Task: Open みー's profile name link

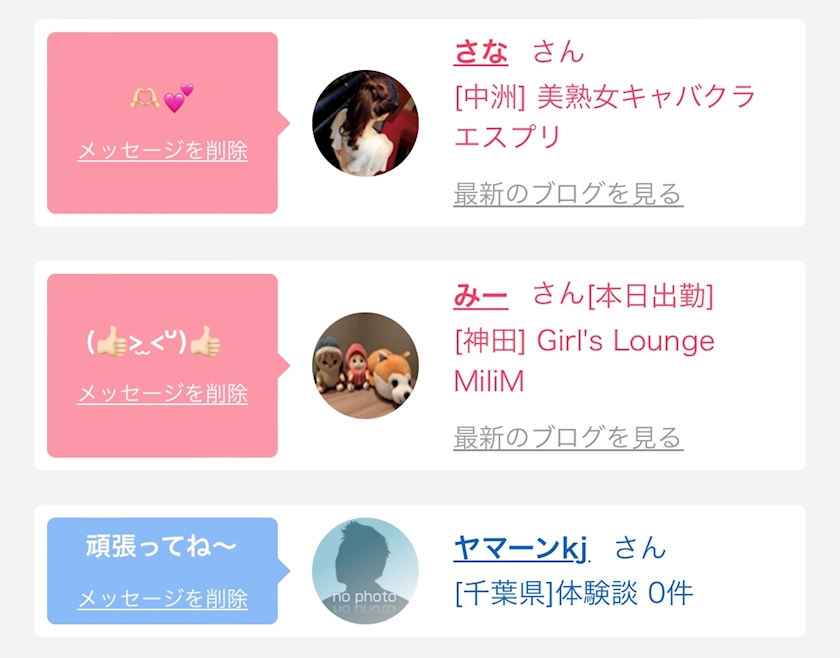Action: pos(481,295)
